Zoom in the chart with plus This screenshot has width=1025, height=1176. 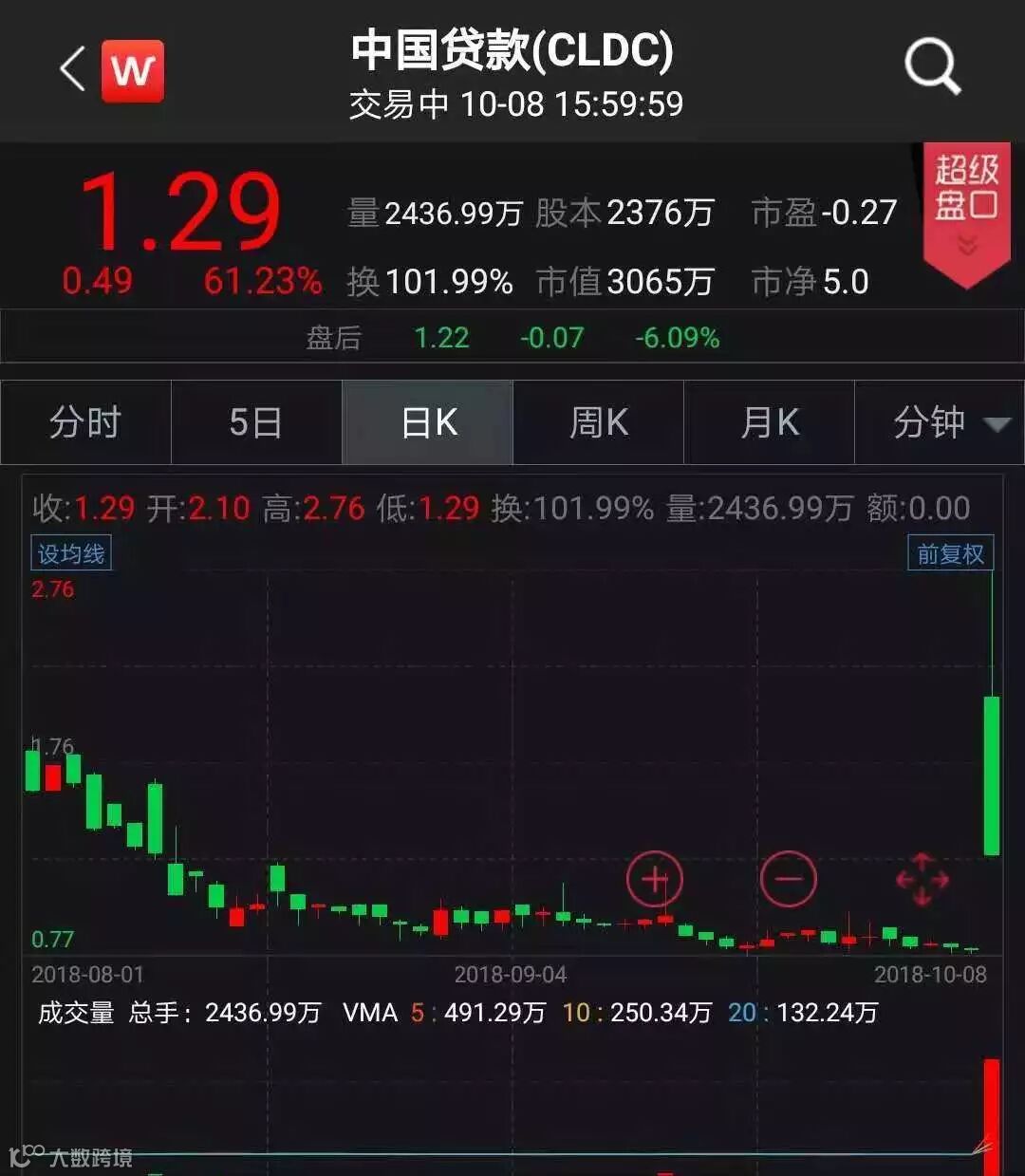(655, 880)
